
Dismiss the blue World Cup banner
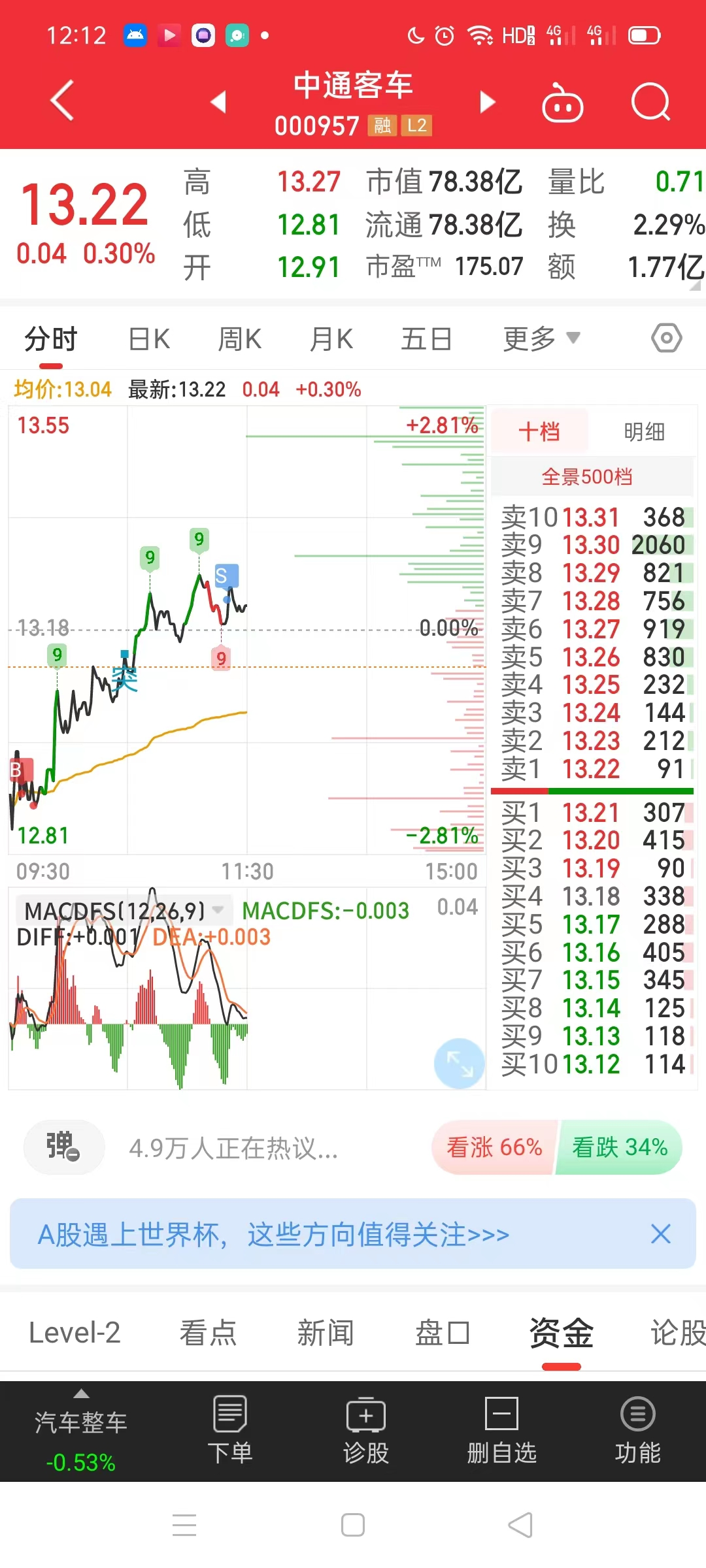pos(661,1234)
